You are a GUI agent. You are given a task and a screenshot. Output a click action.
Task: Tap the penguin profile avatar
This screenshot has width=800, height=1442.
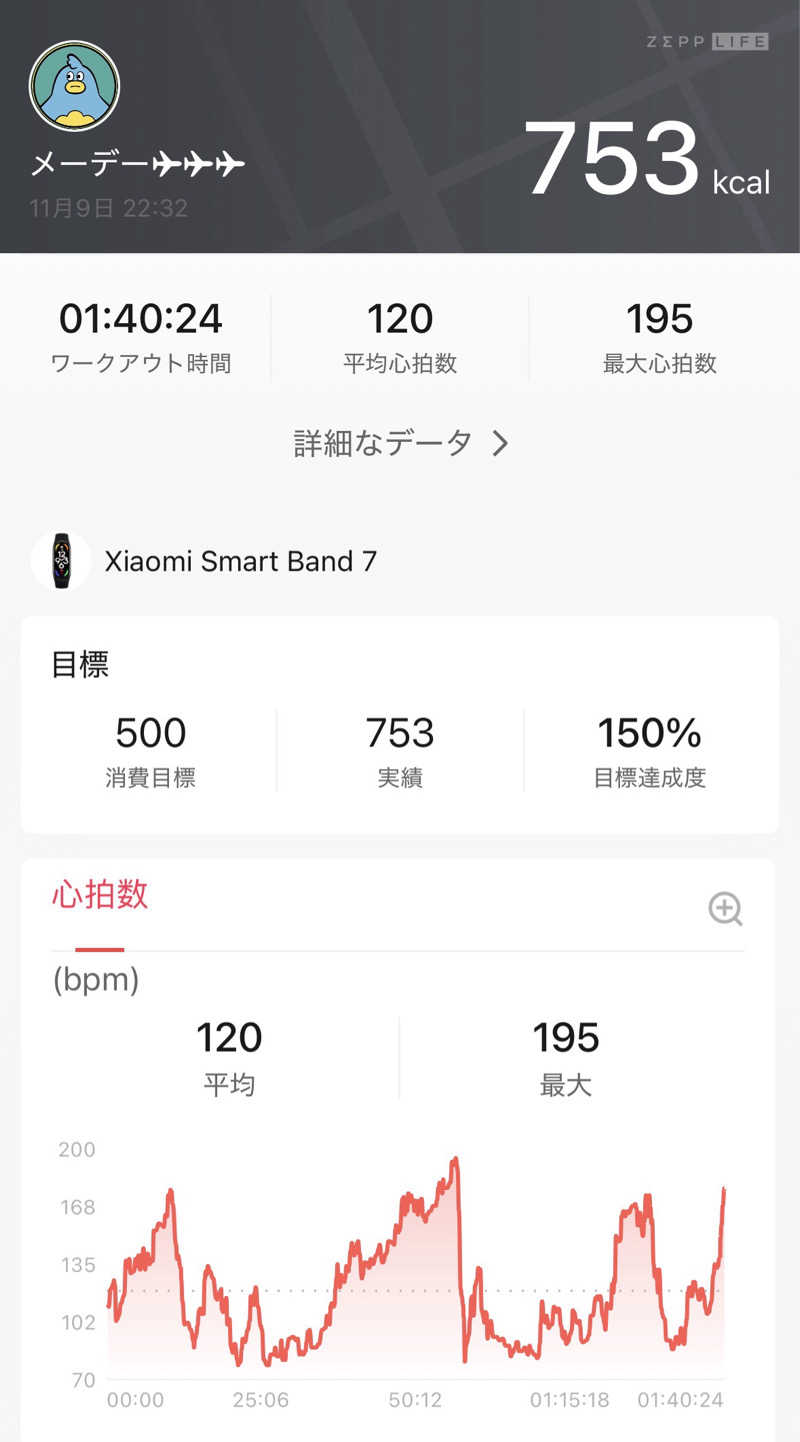(74, 86)
